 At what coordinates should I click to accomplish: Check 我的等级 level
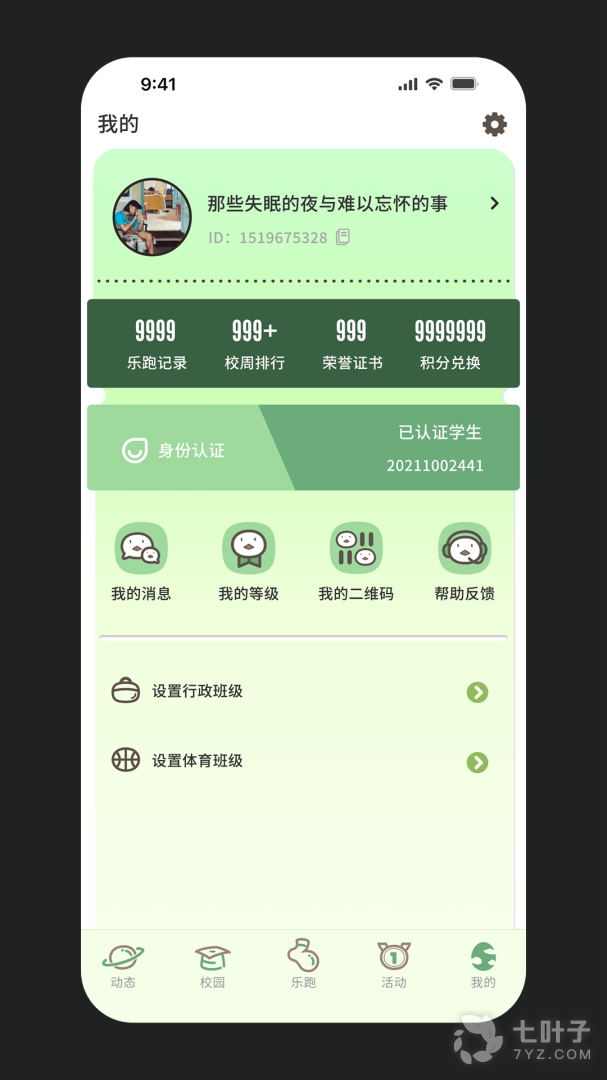click(x=249, y=561)
